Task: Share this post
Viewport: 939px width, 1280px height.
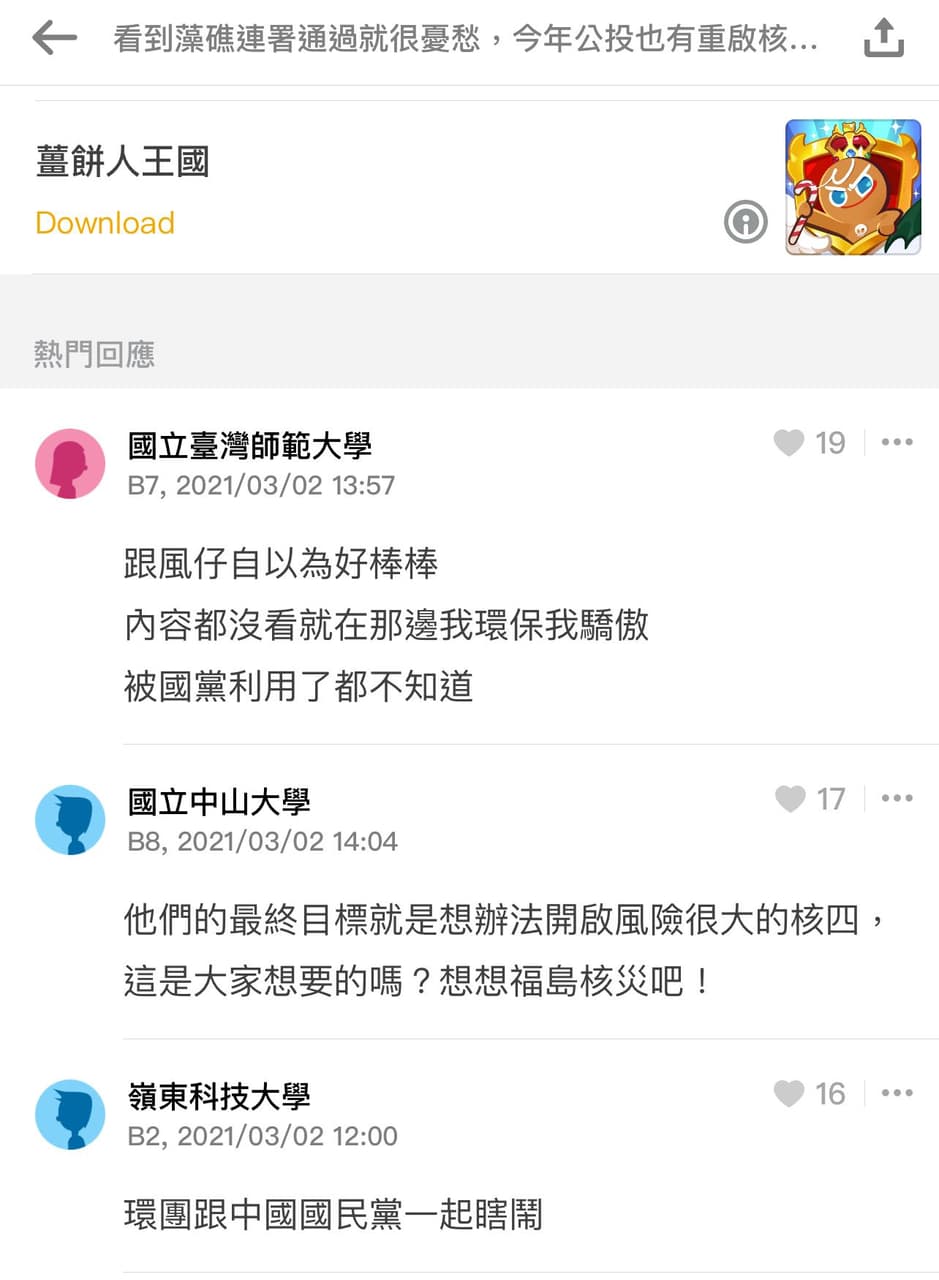Action: (884, 39)
